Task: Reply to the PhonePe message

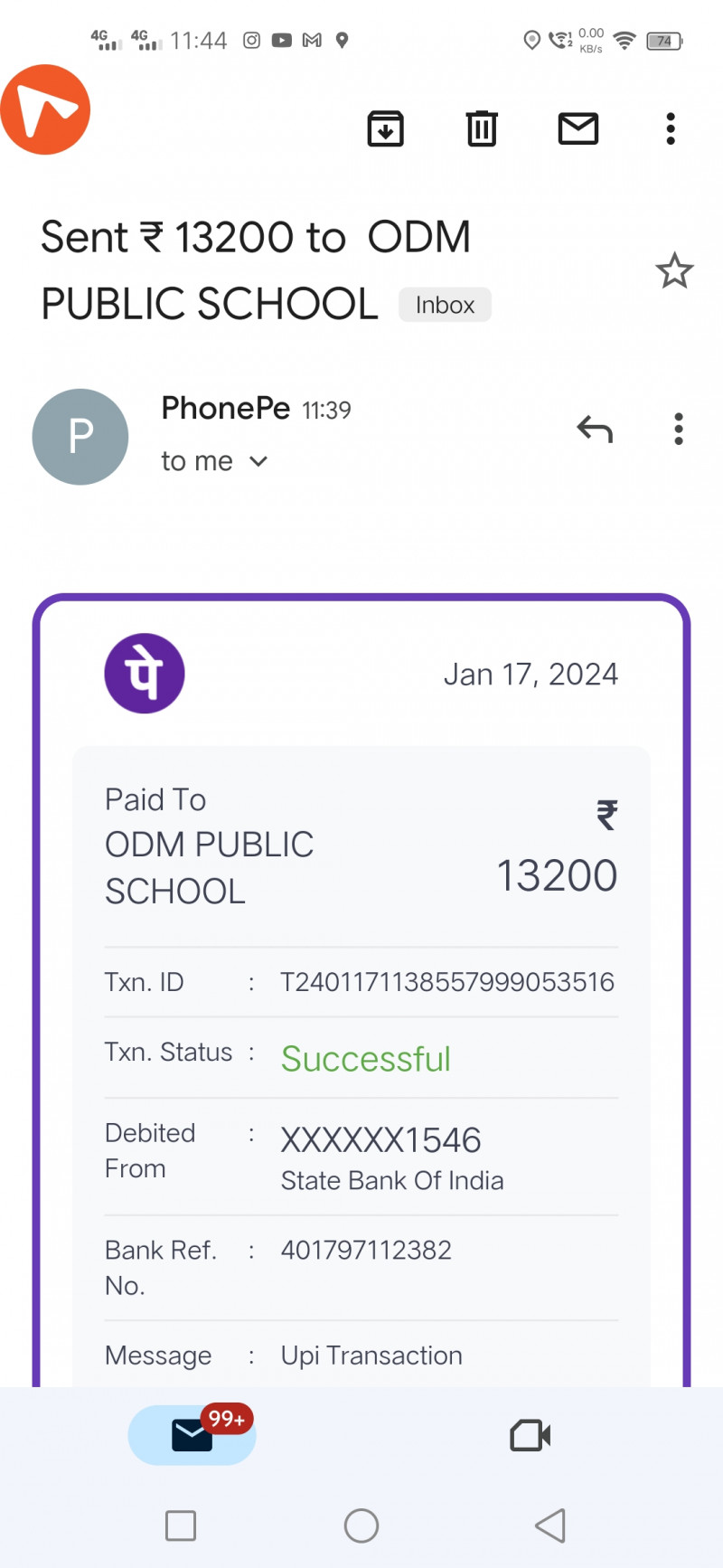Action: [x=595, y=429]
